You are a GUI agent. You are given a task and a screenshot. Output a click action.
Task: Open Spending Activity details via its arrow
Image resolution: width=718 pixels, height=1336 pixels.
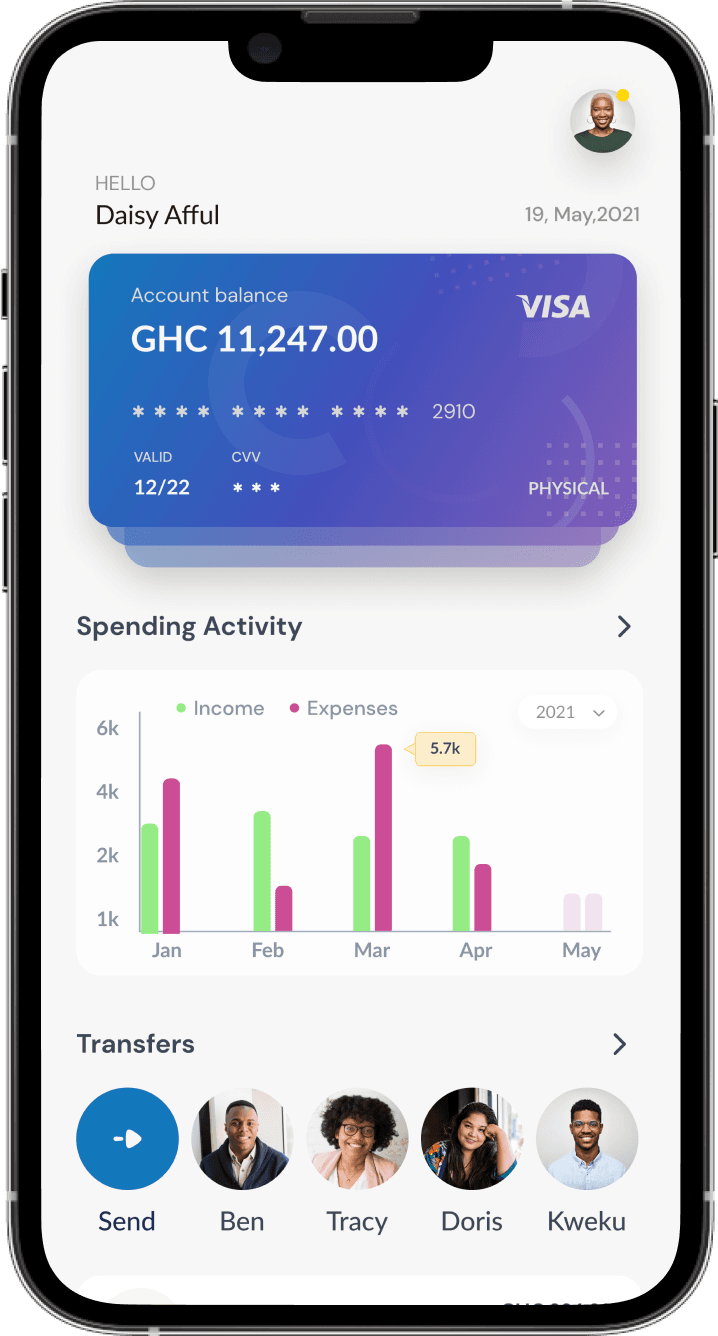point(624,627)
